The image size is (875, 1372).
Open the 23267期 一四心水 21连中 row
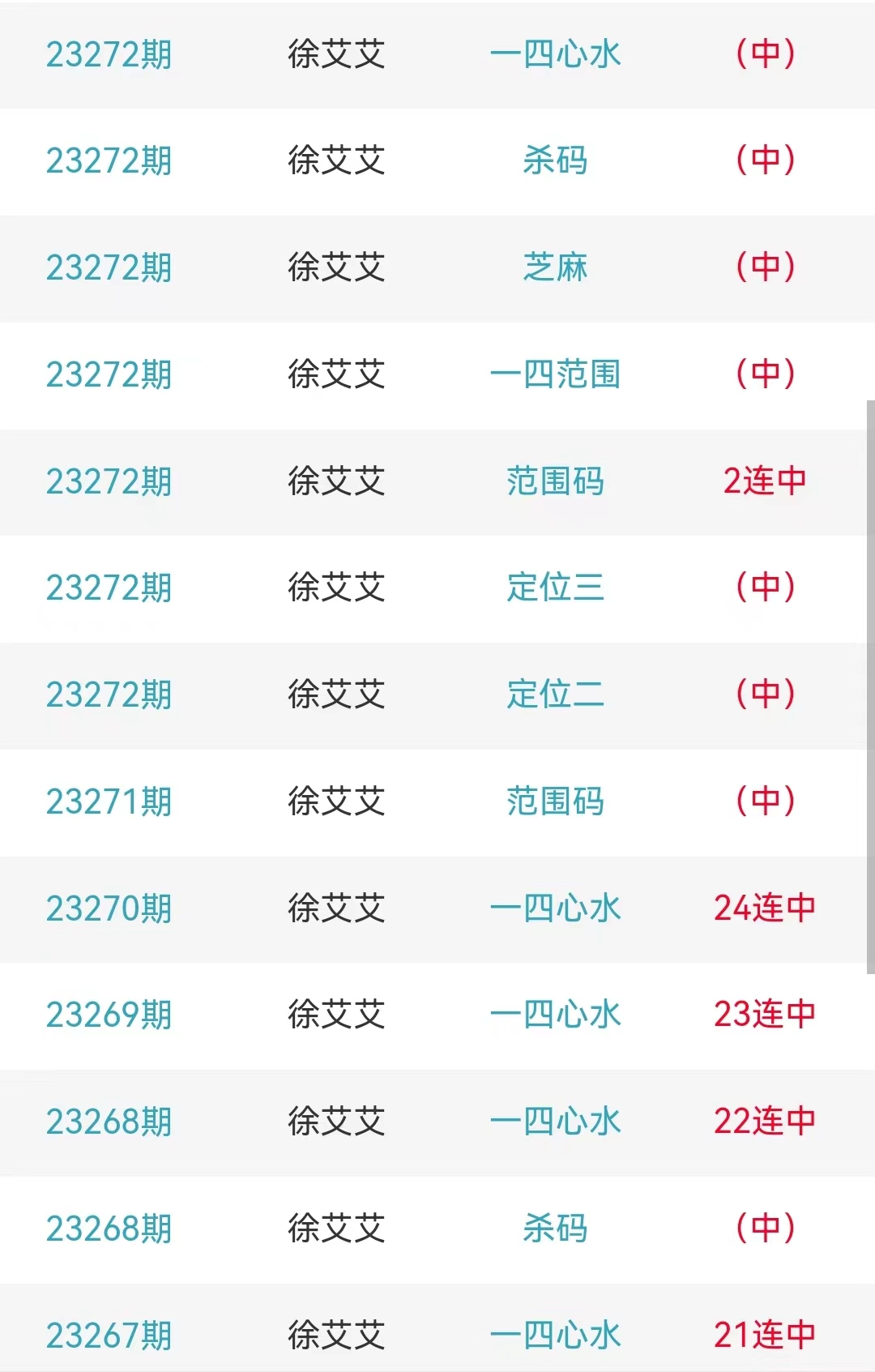555,1335
